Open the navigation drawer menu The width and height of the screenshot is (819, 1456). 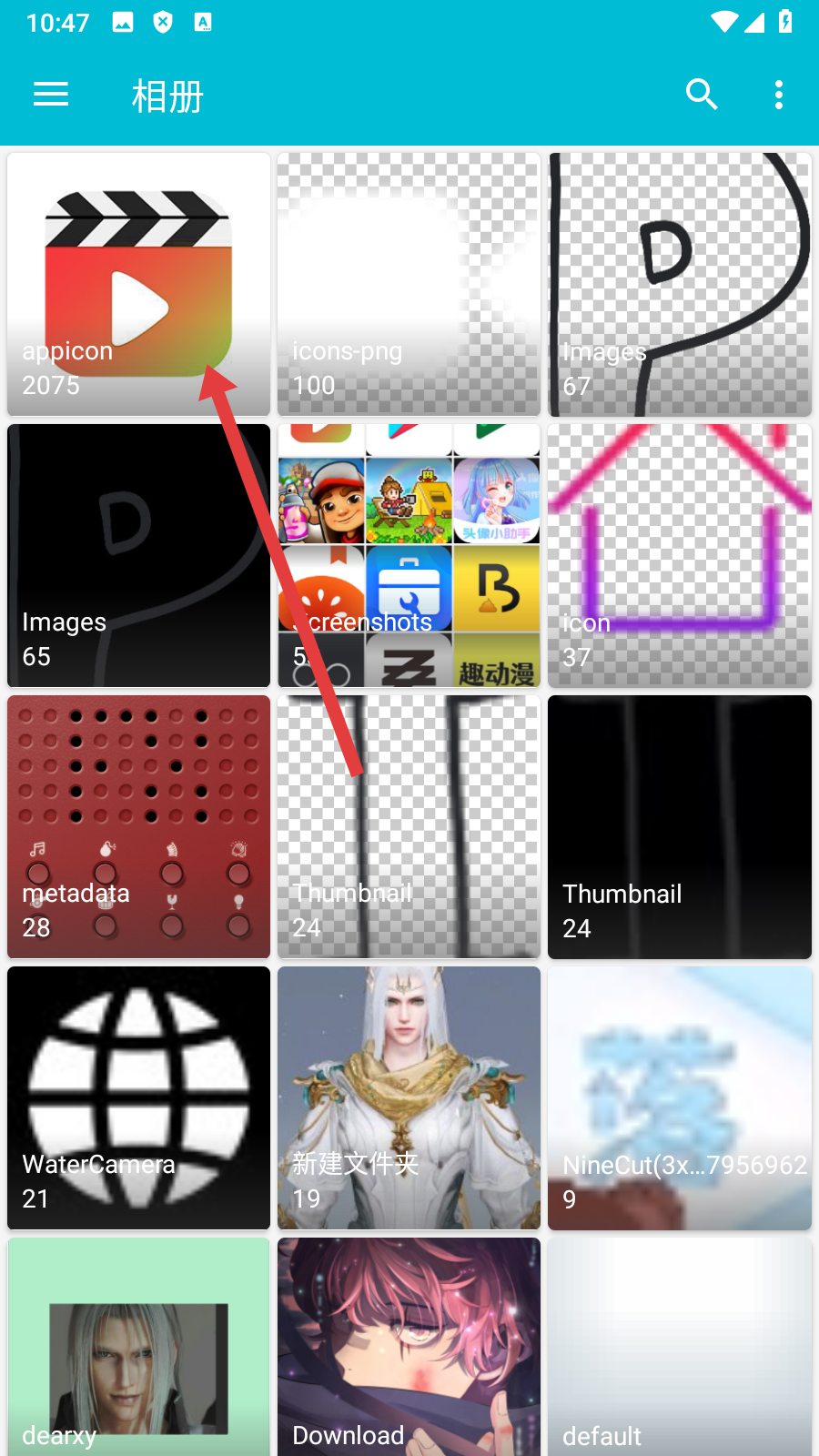pos(51,95)
